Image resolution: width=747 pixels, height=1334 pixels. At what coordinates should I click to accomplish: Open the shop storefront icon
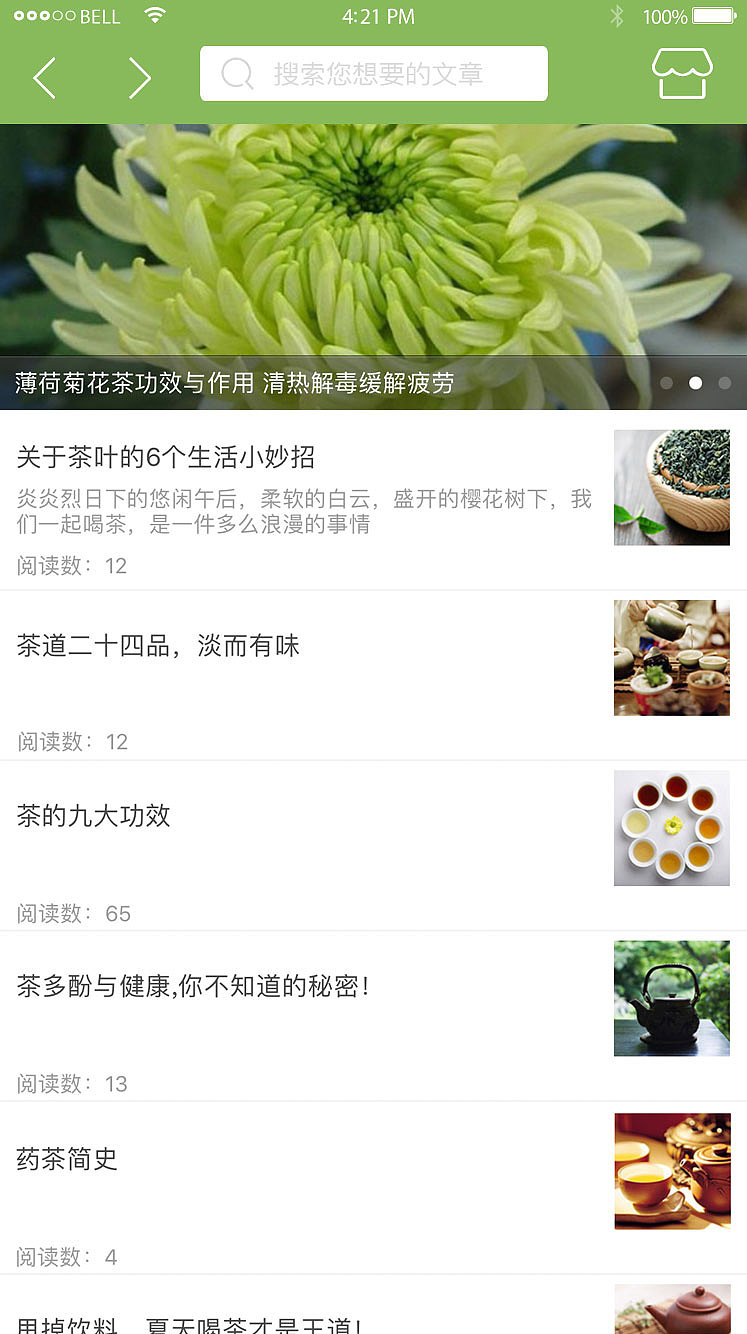(x=683, y=72)
